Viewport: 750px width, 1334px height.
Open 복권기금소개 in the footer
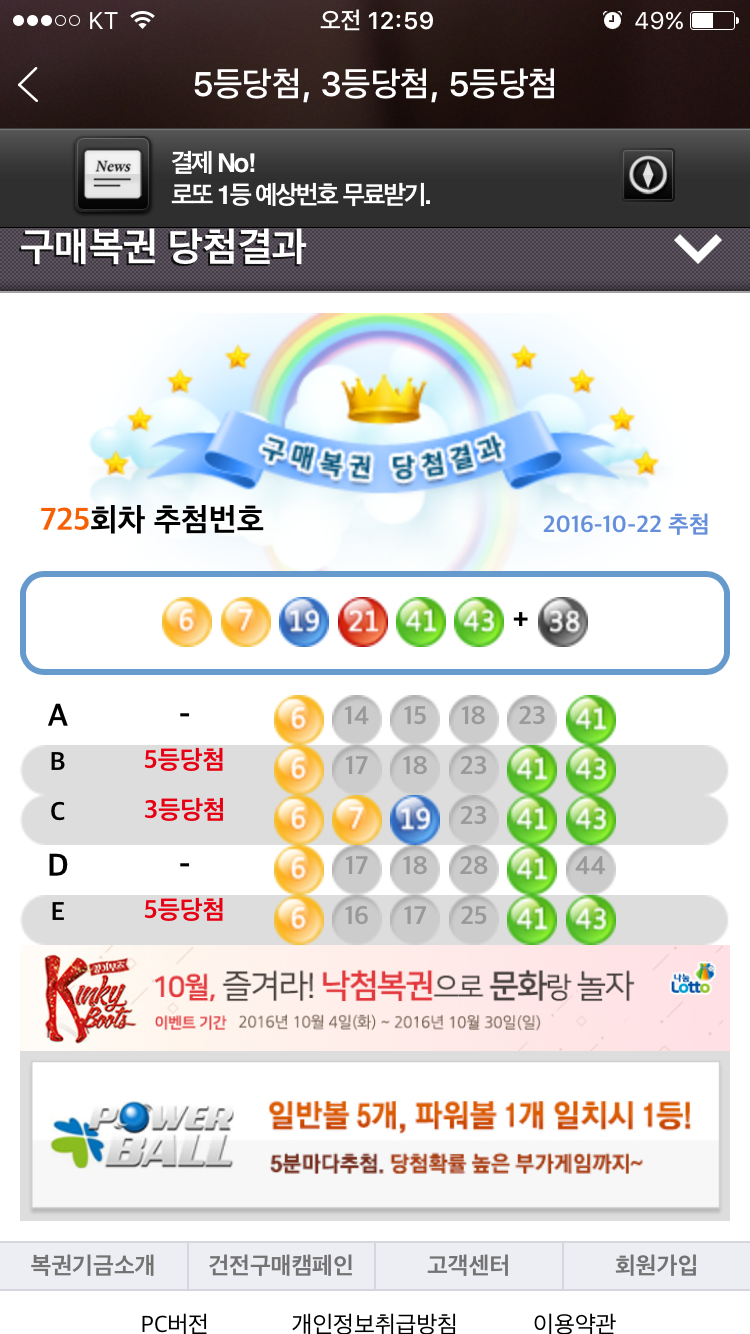pyautogui.click(x=93, y=1265)
